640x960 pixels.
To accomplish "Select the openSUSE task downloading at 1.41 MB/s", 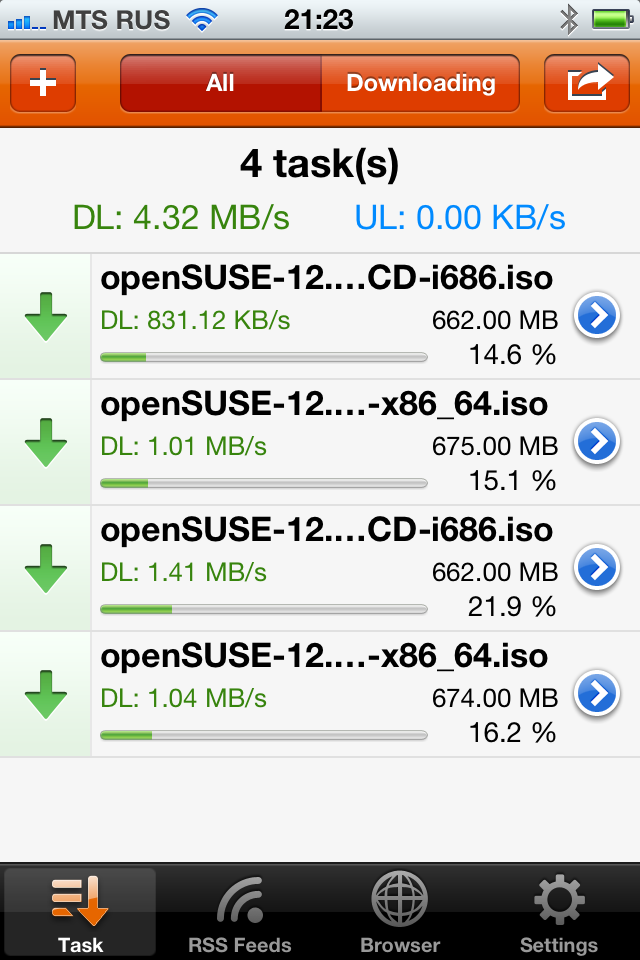I will (x=330, y=568).
